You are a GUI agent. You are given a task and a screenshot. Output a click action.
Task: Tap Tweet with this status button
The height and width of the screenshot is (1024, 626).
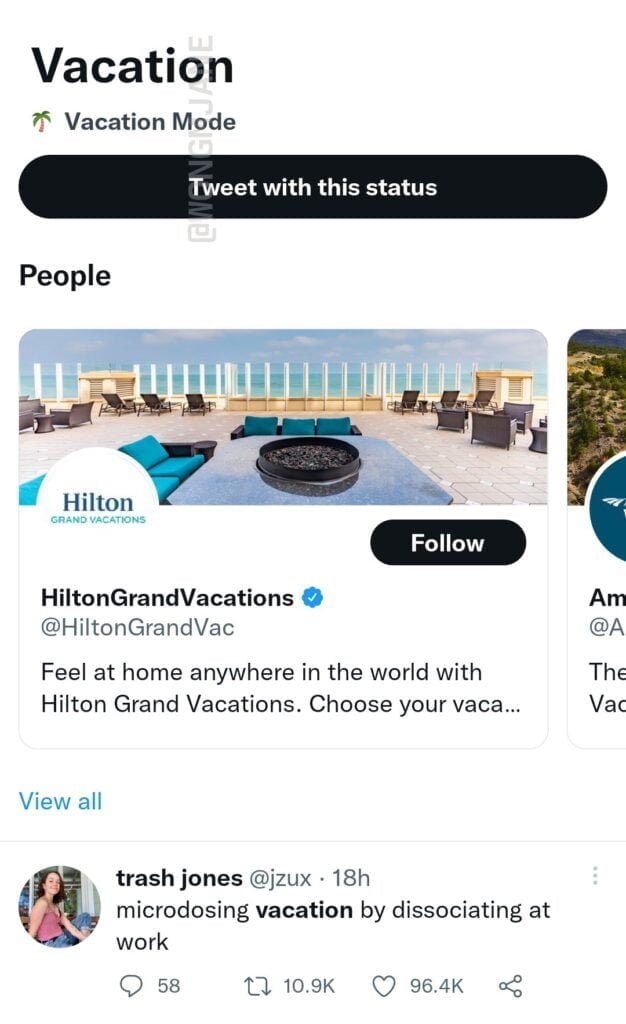click(x=312, y=187)
